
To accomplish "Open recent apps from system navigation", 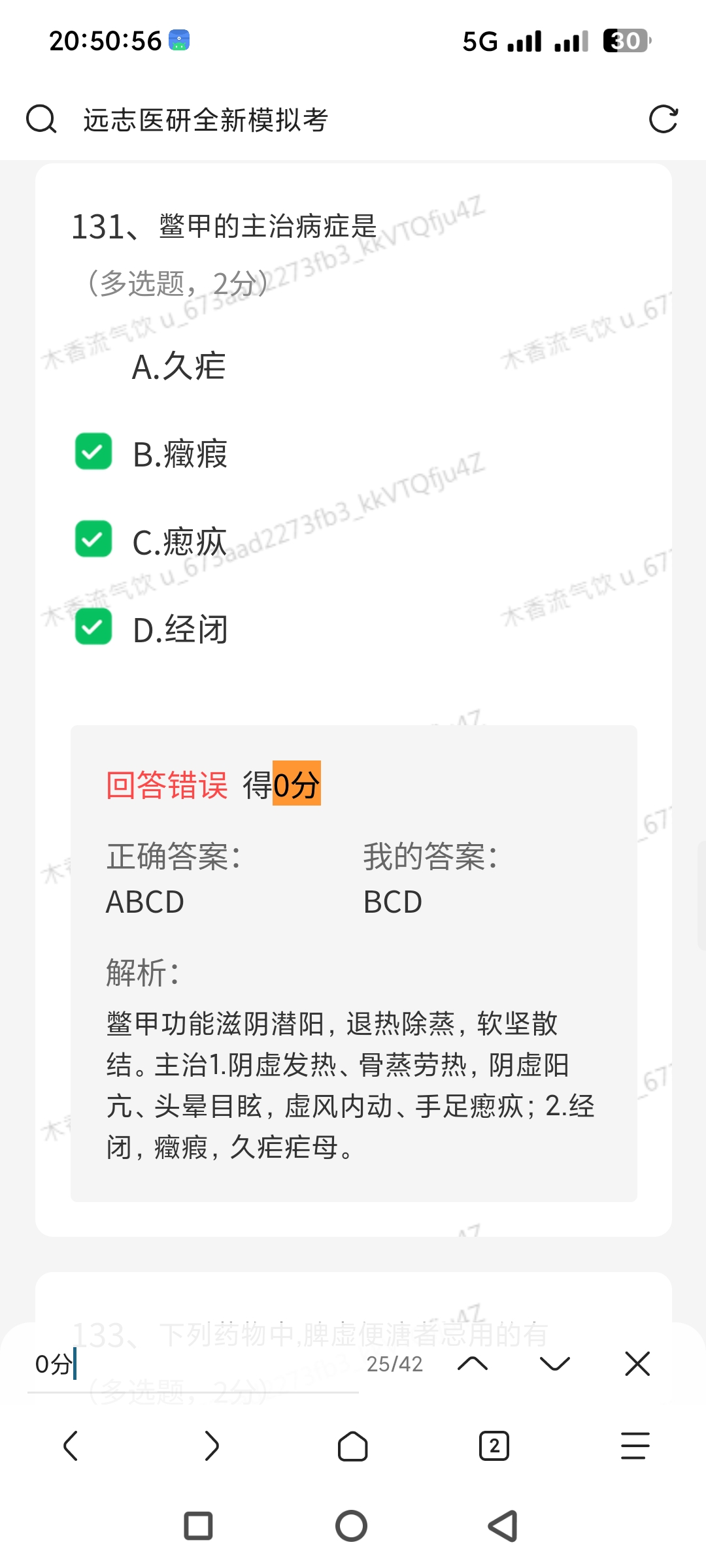I will click(198, 1526).
